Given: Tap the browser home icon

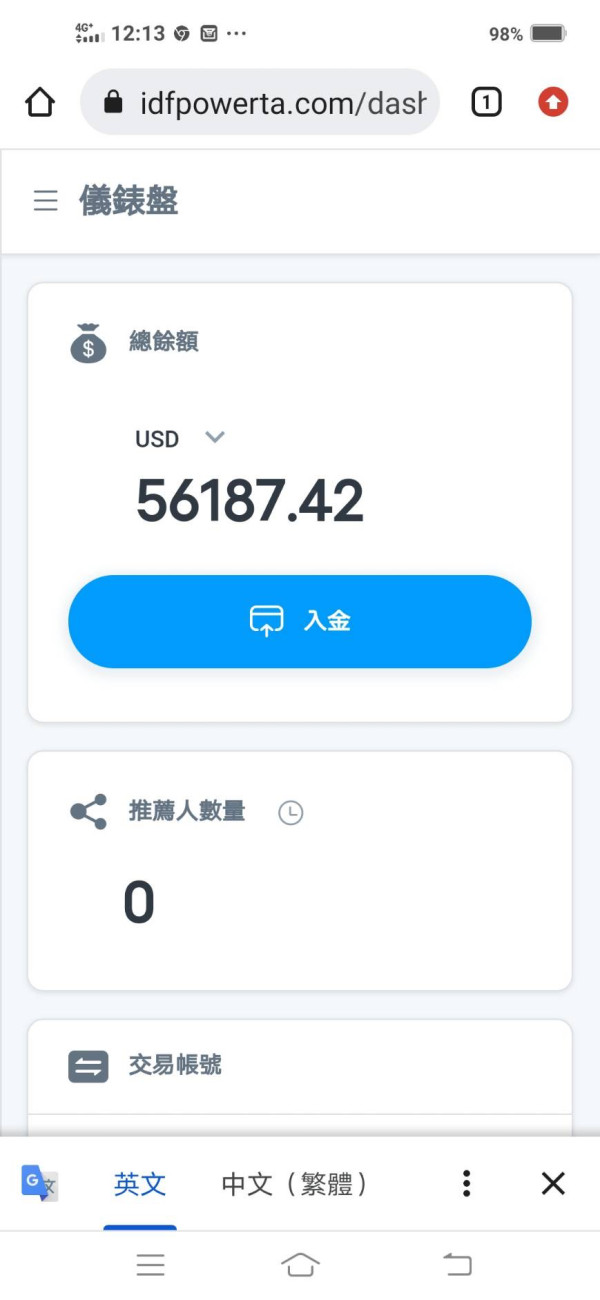Looking at the screenshot, I should [40, 102].
